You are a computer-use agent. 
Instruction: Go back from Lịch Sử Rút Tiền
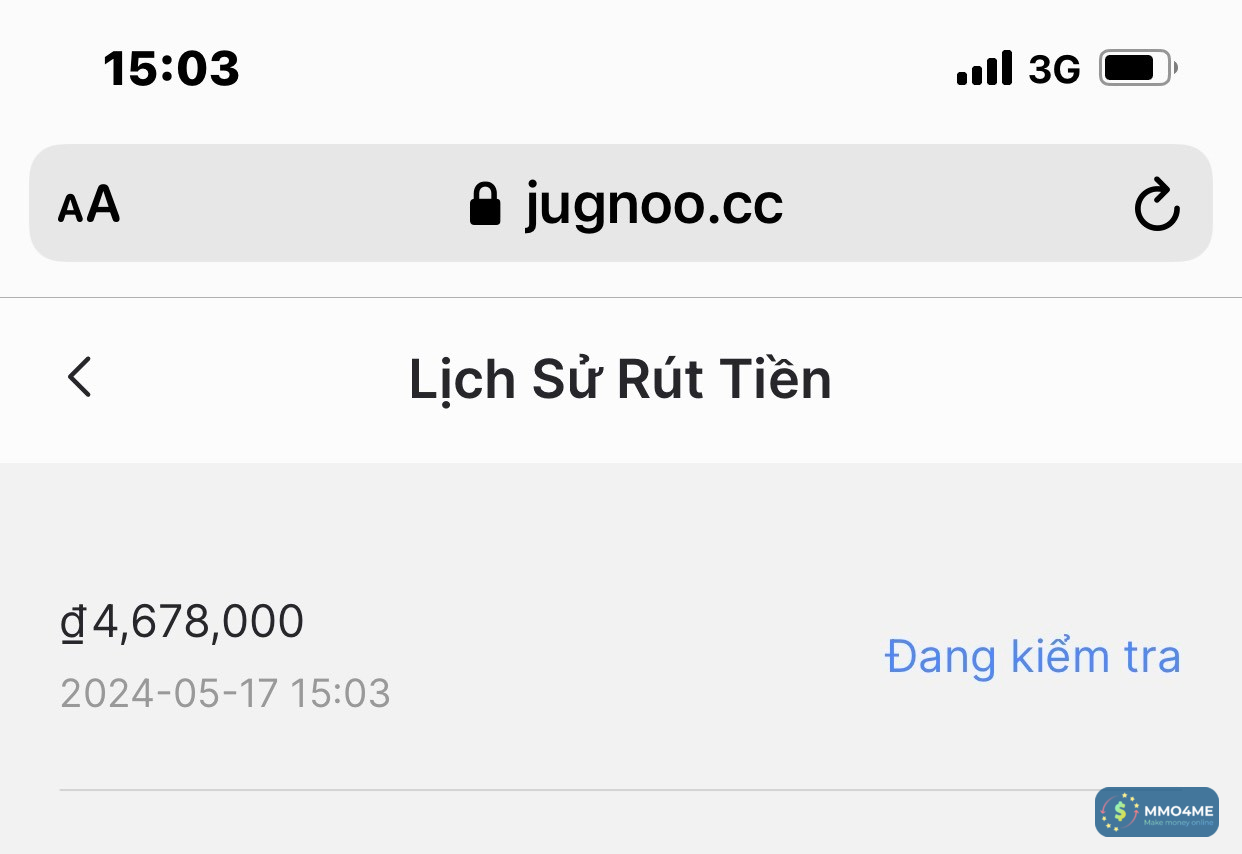pos(80,378)
